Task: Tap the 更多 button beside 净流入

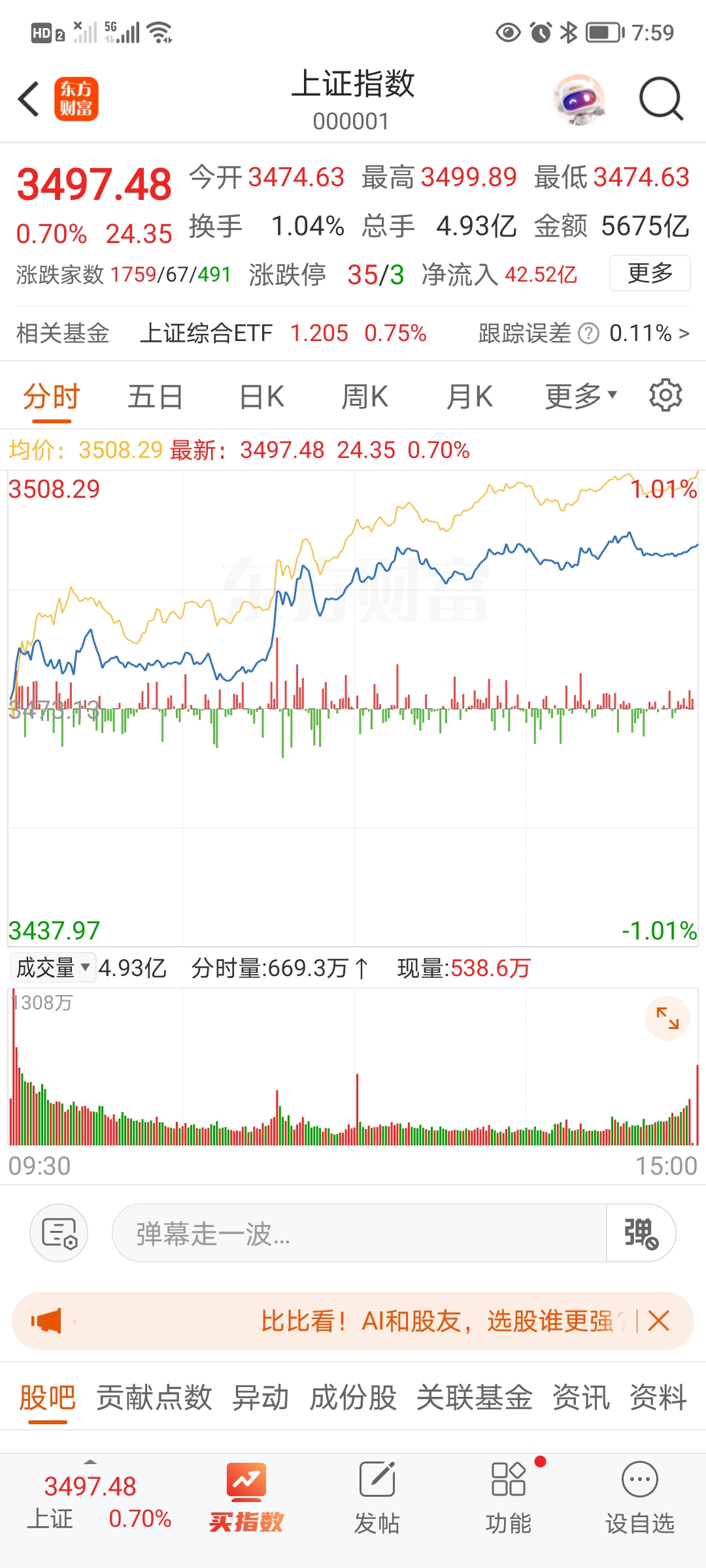Action: pyautogui.click(x=650, y=273)
